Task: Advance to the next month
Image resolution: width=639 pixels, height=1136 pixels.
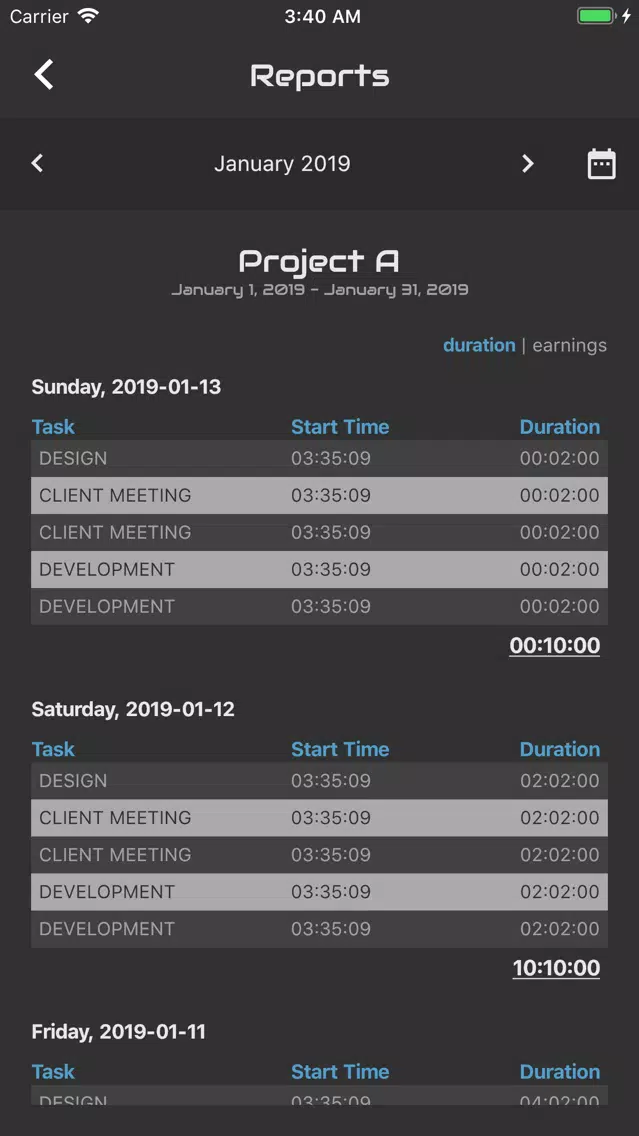Action: click(527, 164)
